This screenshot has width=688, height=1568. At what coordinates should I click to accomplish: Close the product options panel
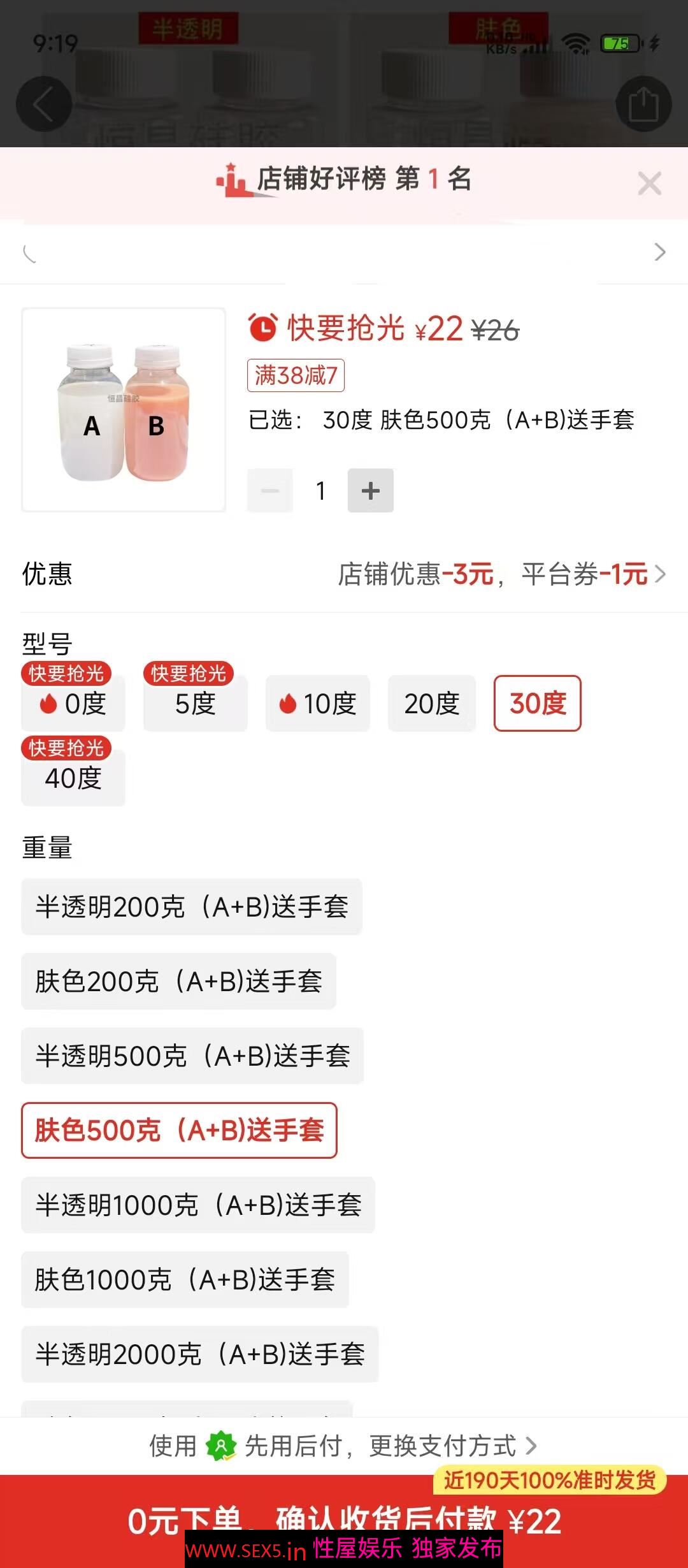click(649, 184)
